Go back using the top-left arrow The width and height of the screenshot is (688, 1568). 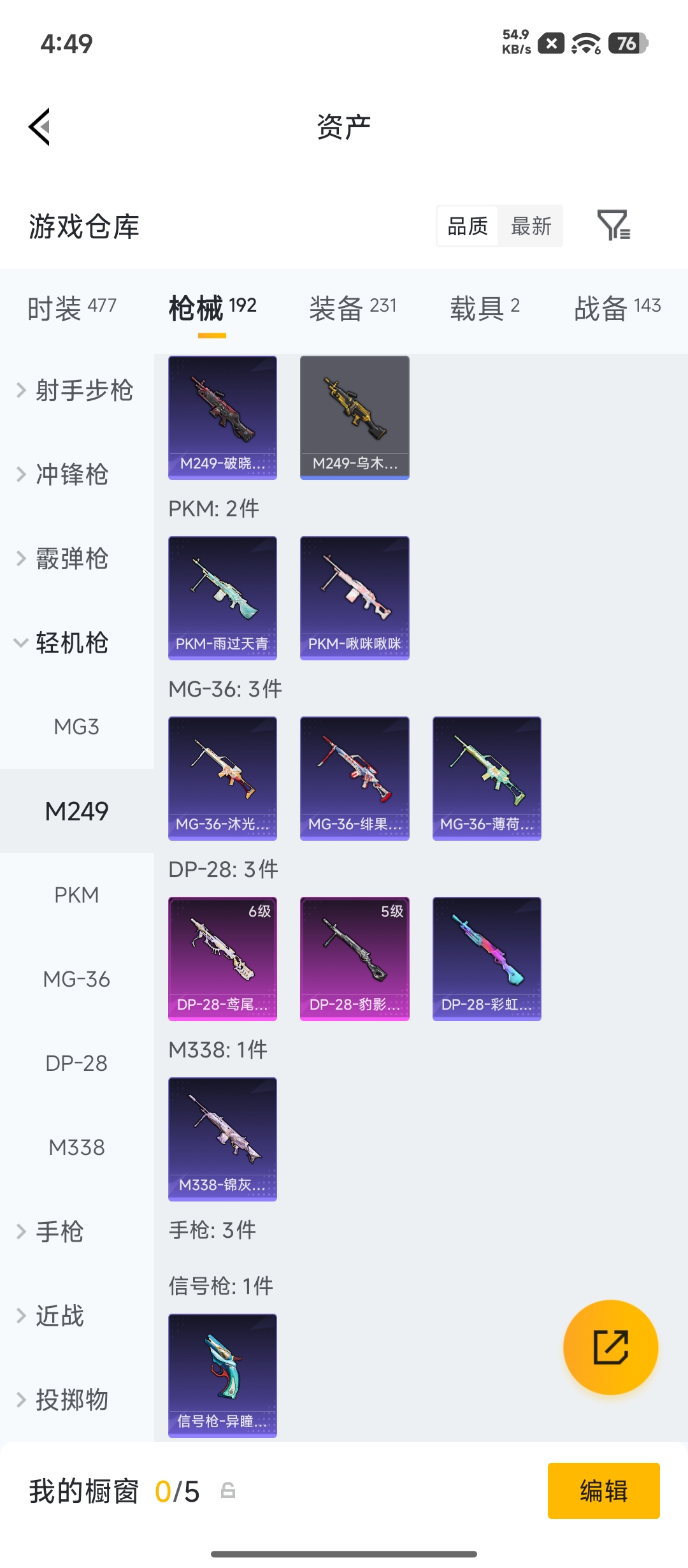(39, 127)
